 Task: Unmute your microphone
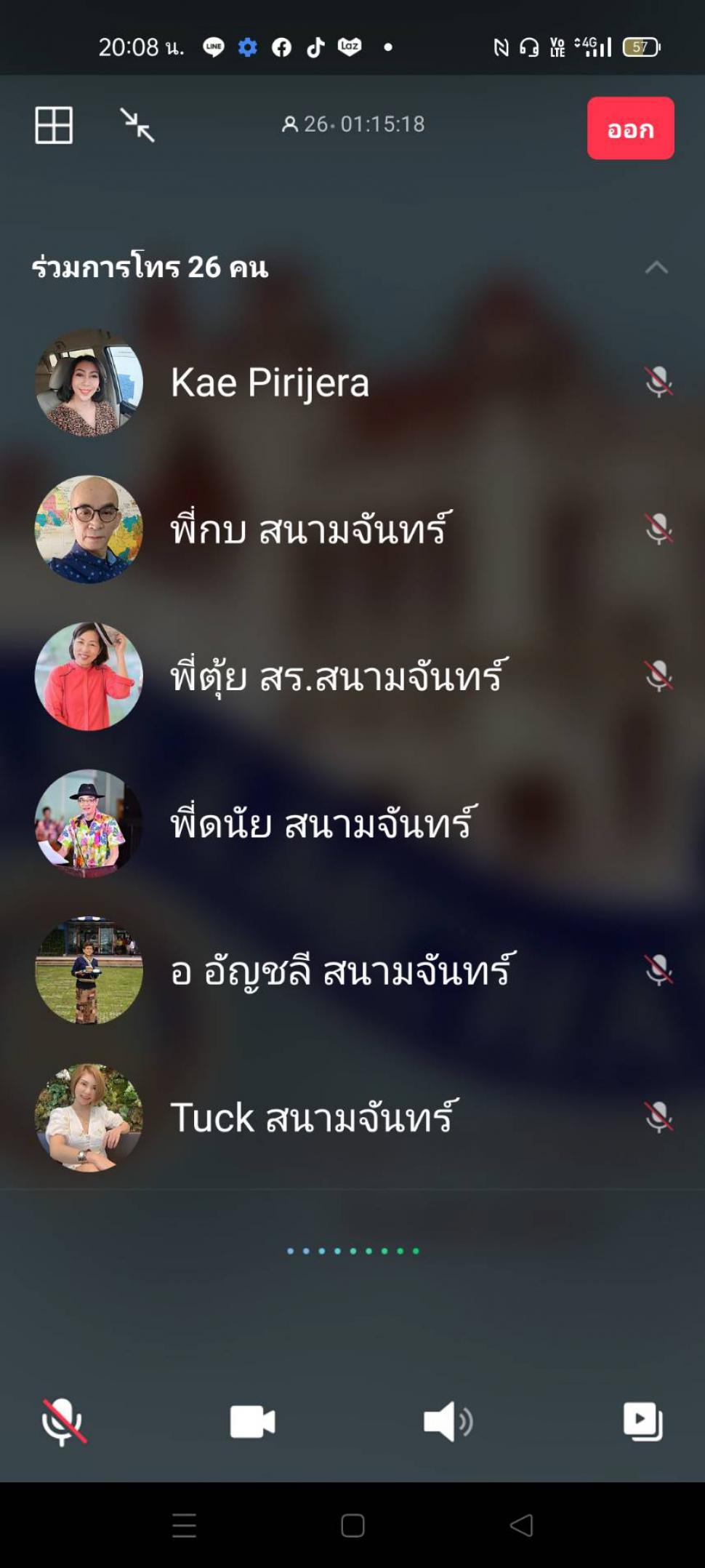63,1422
